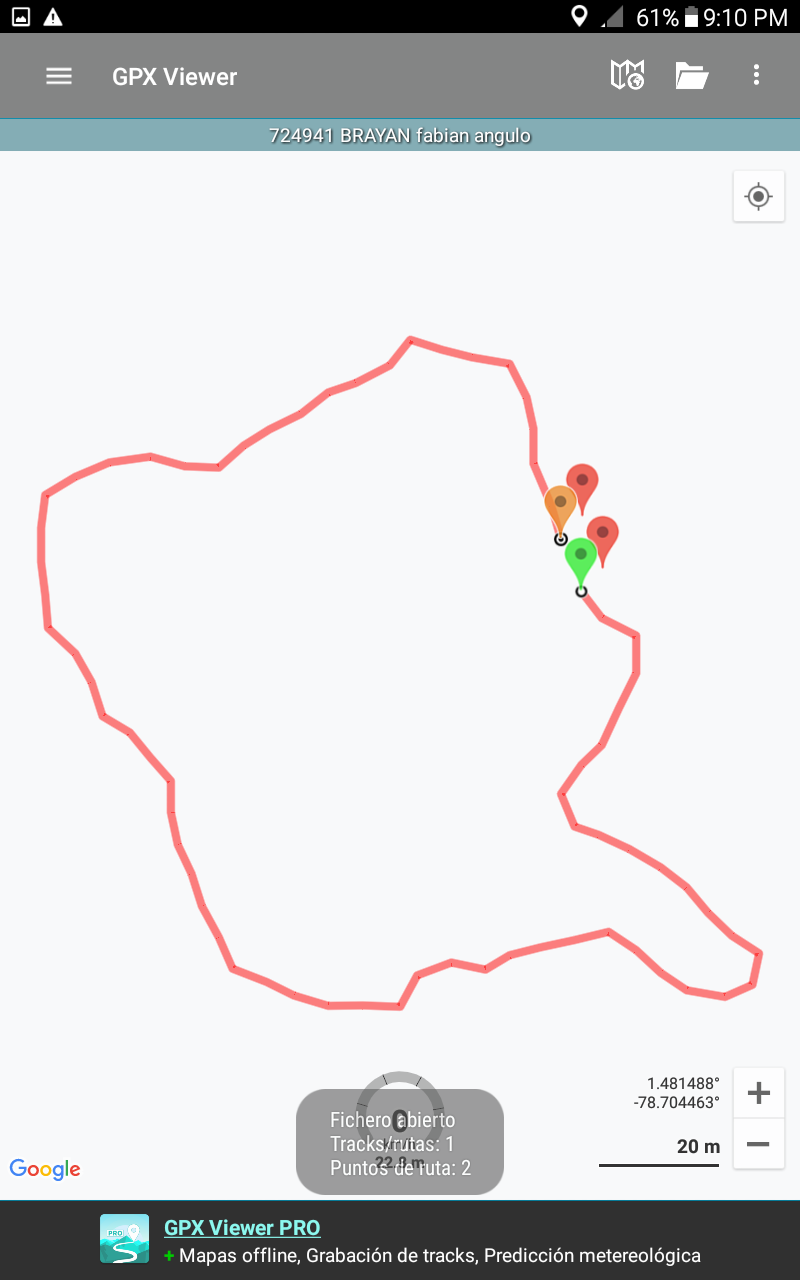Select the orange waypoint marker

pos(559,504)
